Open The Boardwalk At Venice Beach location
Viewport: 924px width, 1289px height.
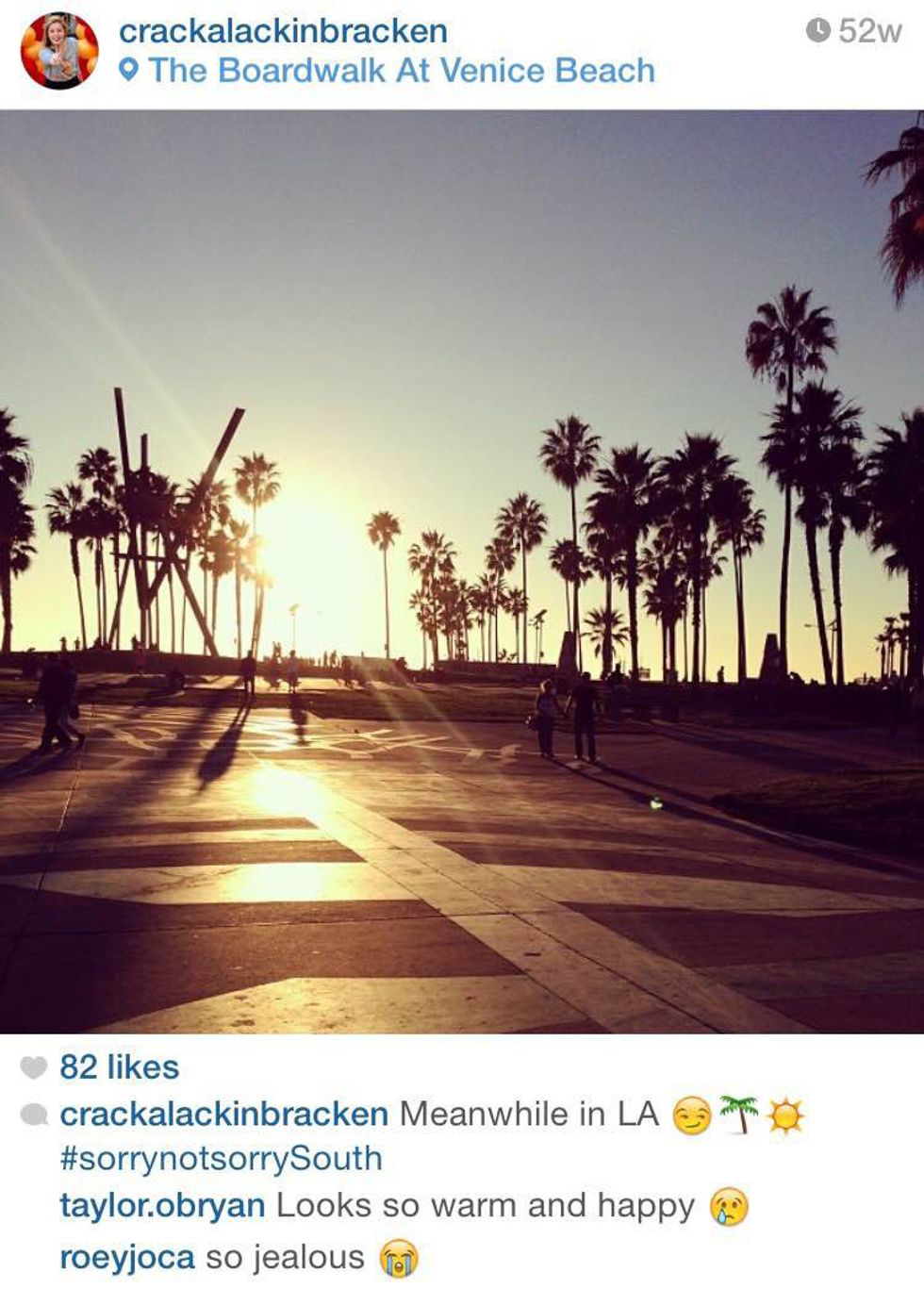[401, 71]
